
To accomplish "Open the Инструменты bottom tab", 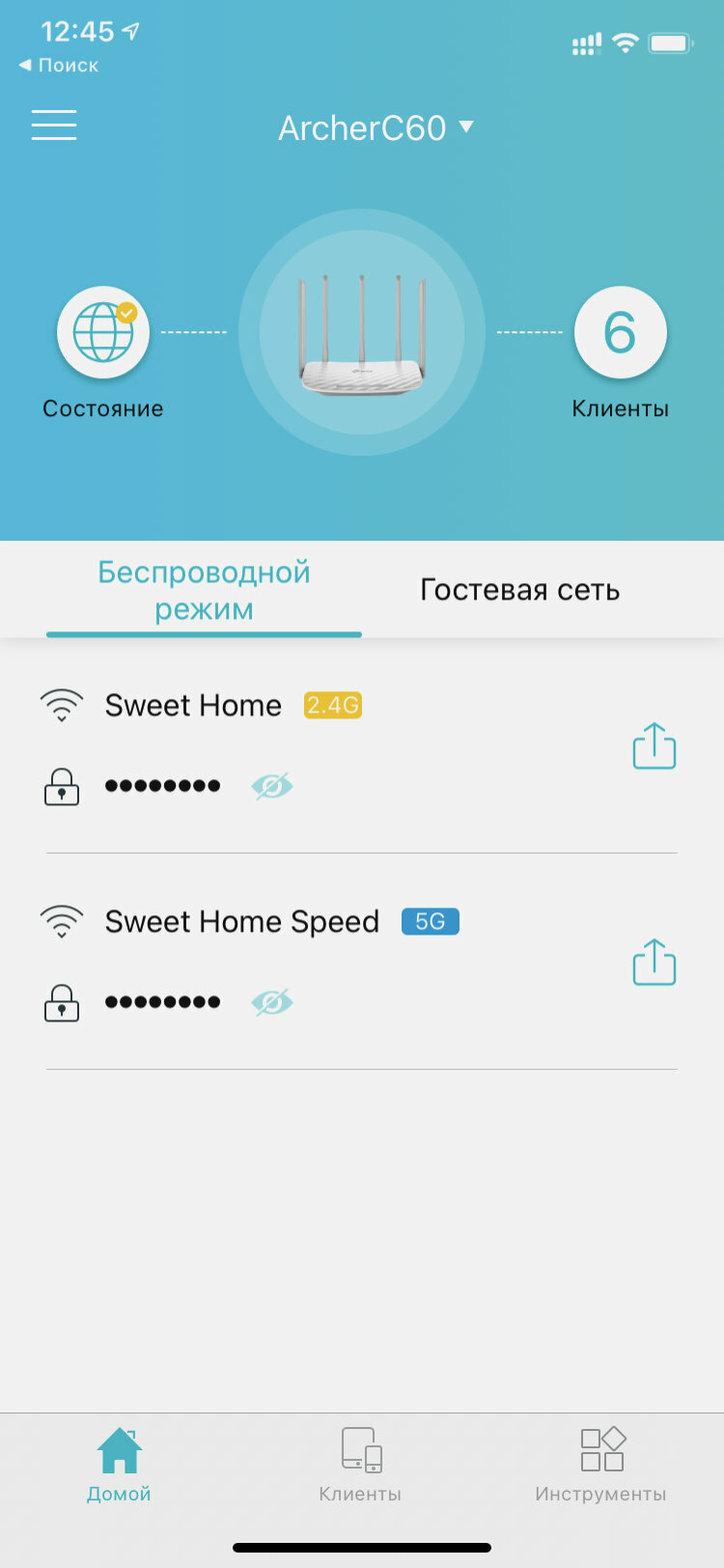I will [x=600, y=1465].
